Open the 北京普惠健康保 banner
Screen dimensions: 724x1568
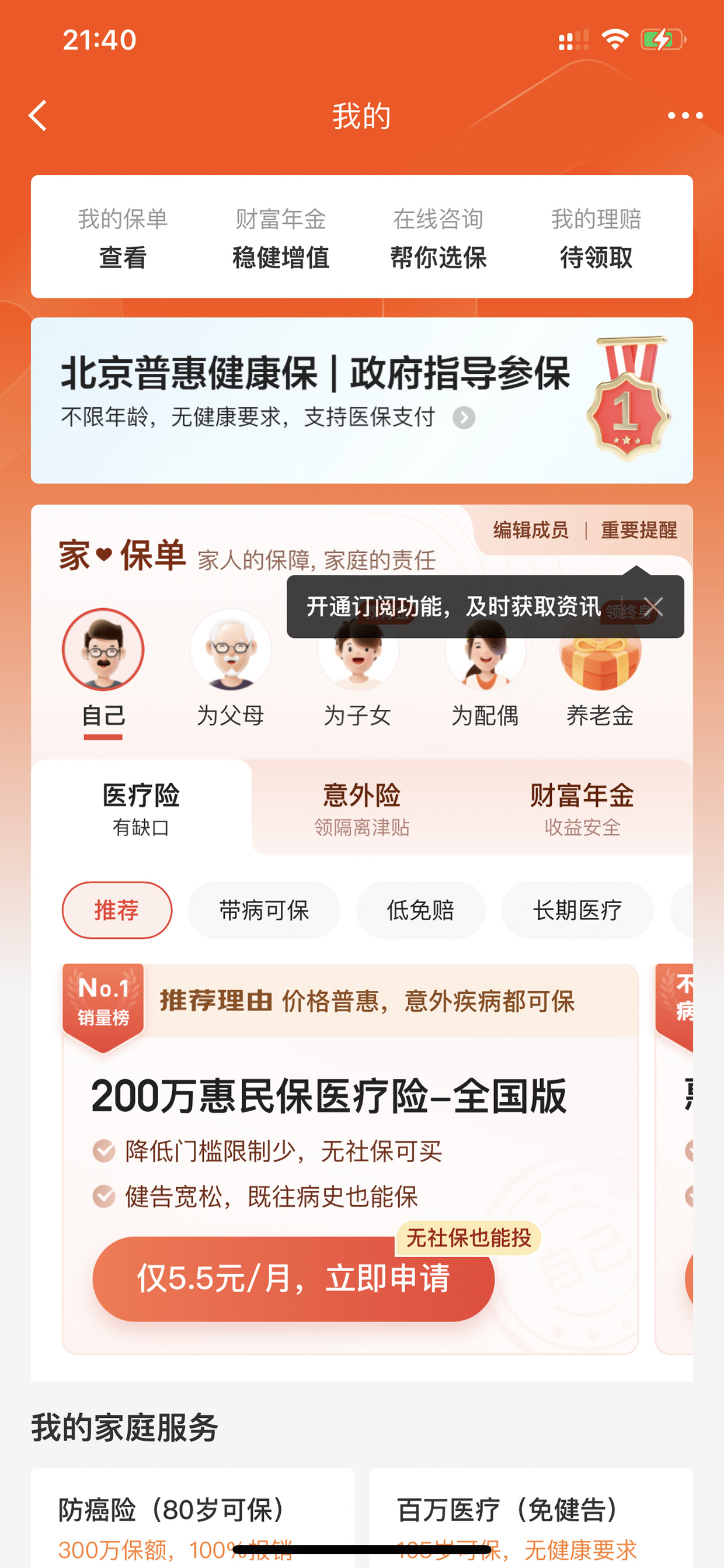(x=361, y=400)
